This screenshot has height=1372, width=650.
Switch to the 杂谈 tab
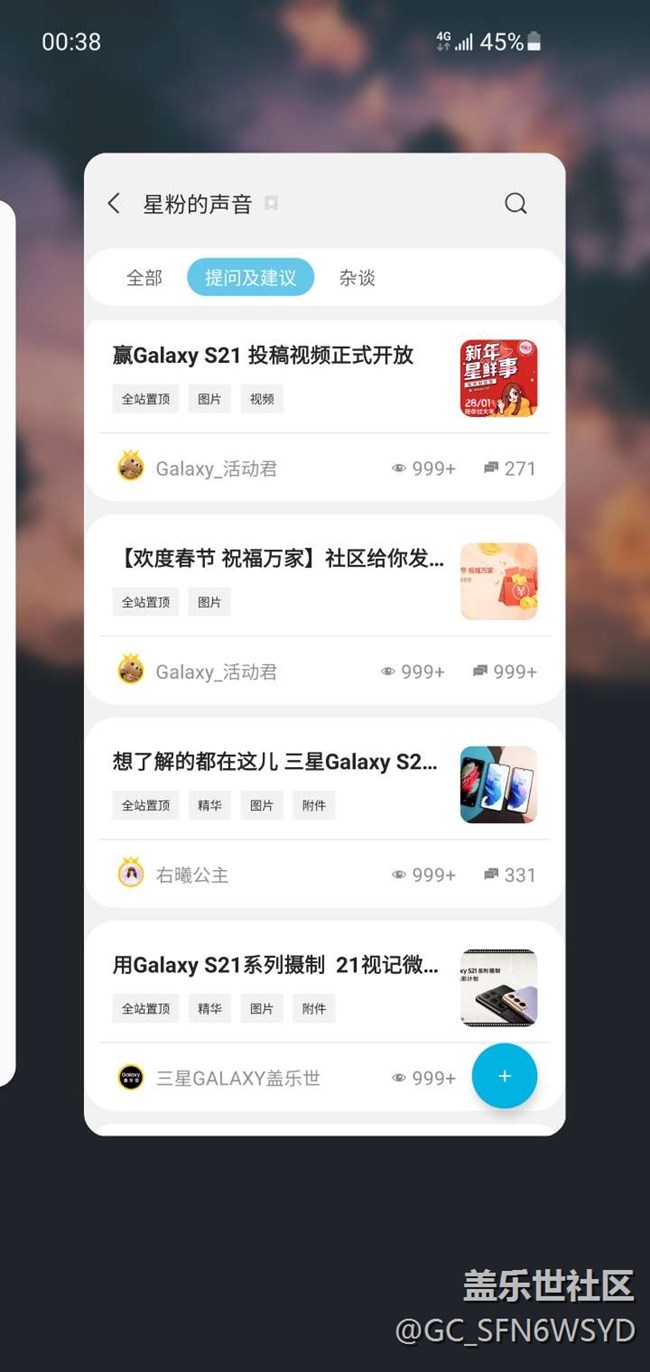pyautogui.click(x=357, y=278)
